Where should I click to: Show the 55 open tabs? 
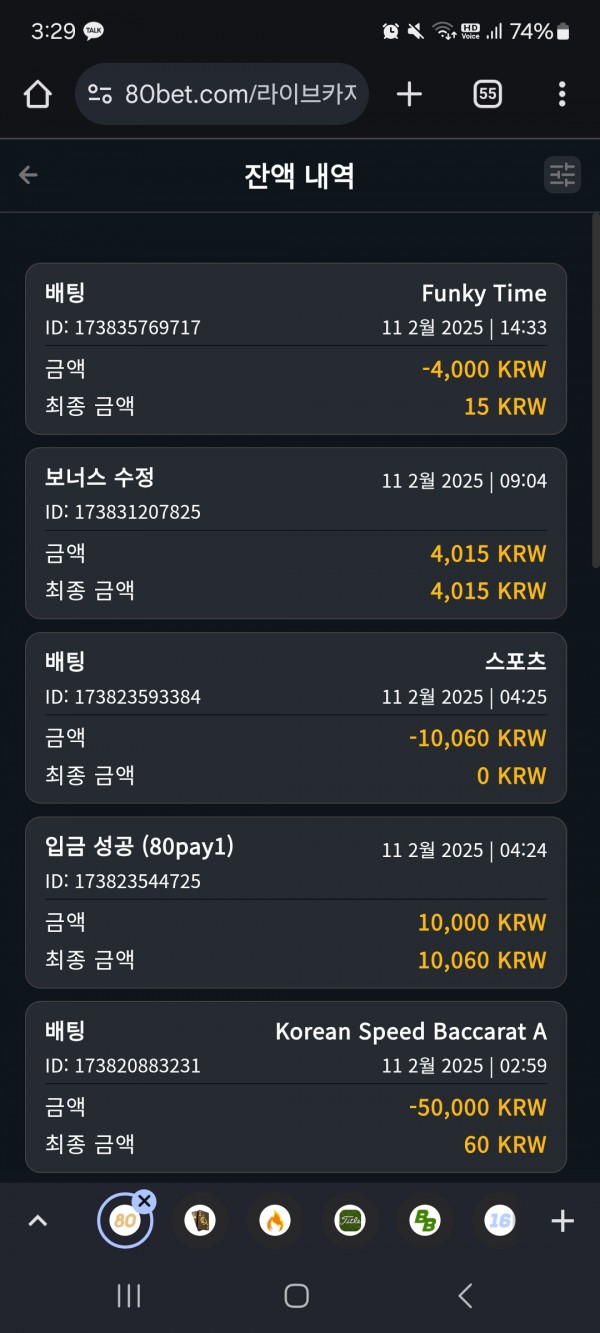(x=487, y=94)
